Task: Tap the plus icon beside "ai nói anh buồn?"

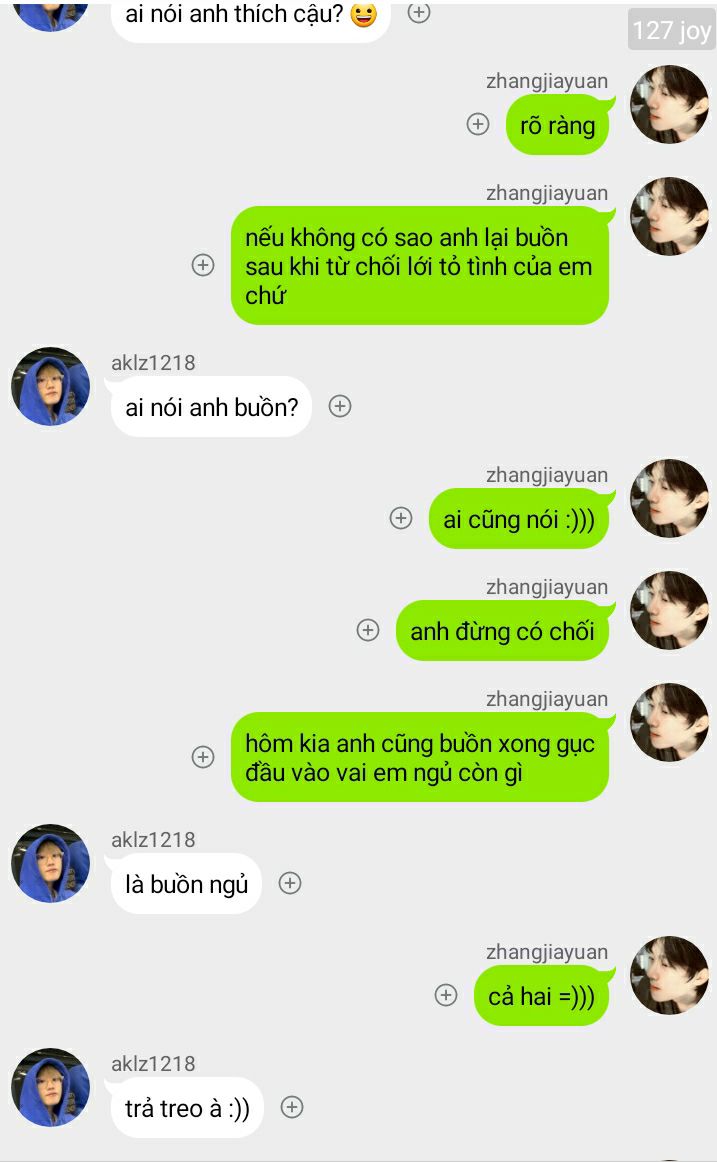Action: pos(340,406)
